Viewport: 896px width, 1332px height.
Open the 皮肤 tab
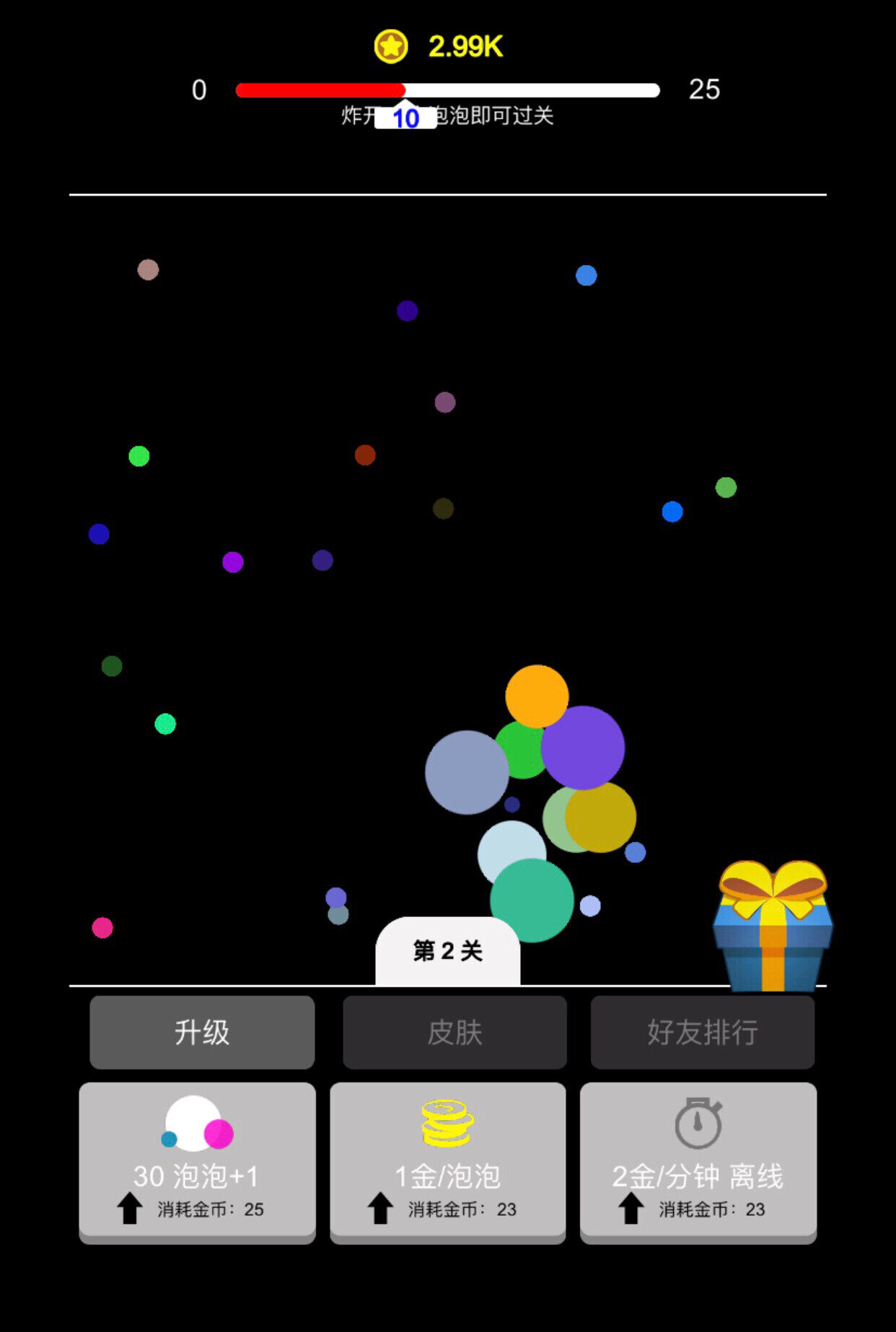[454, 1032]
